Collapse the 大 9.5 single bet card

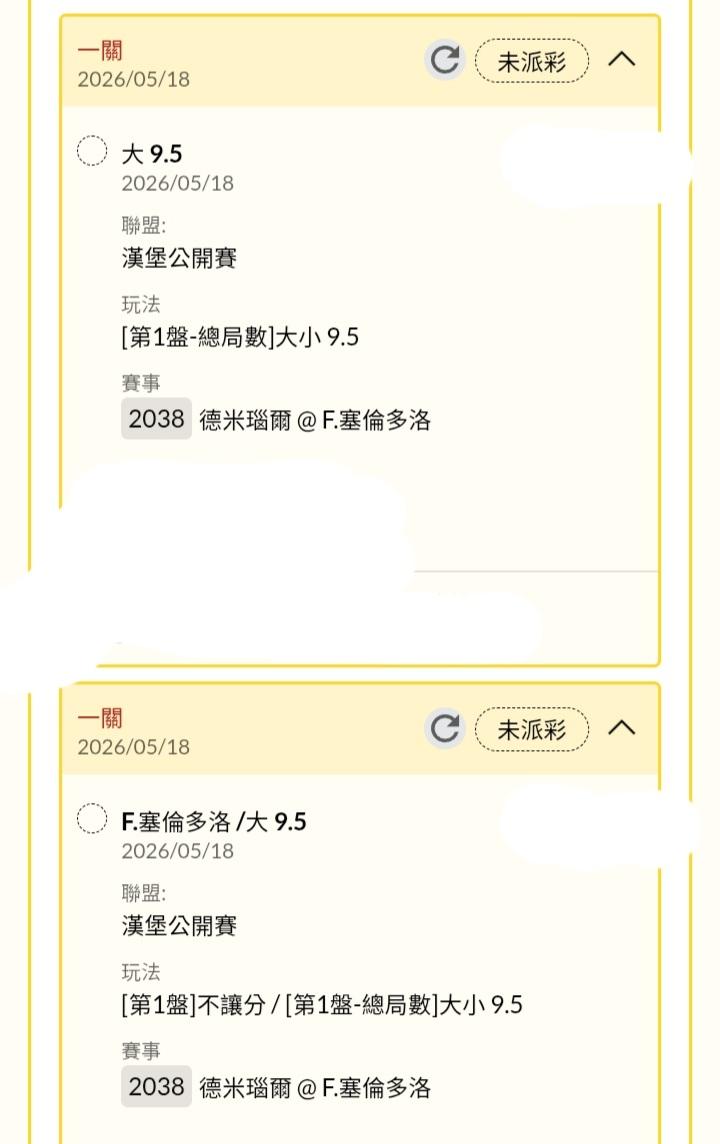[622, 60]
